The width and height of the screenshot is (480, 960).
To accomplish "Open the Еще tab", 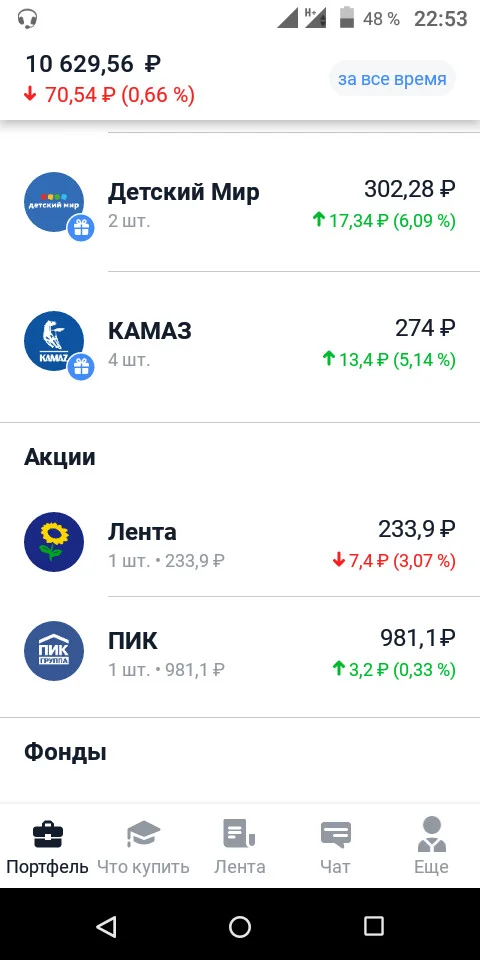I will pyautogui.click(x=432, y=847).
